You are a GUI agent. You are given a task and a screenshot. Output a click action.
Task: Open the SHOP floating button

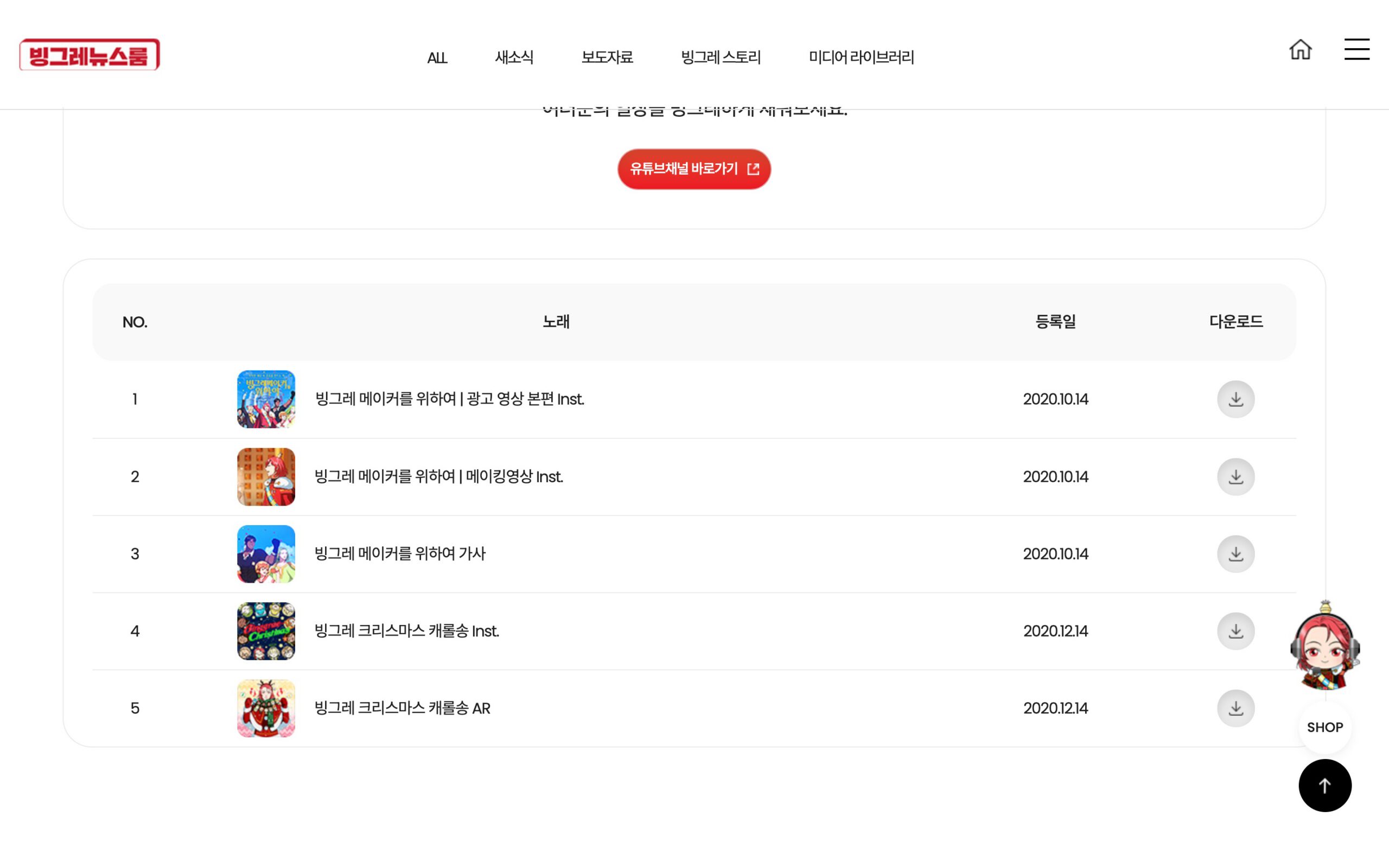1324,727
